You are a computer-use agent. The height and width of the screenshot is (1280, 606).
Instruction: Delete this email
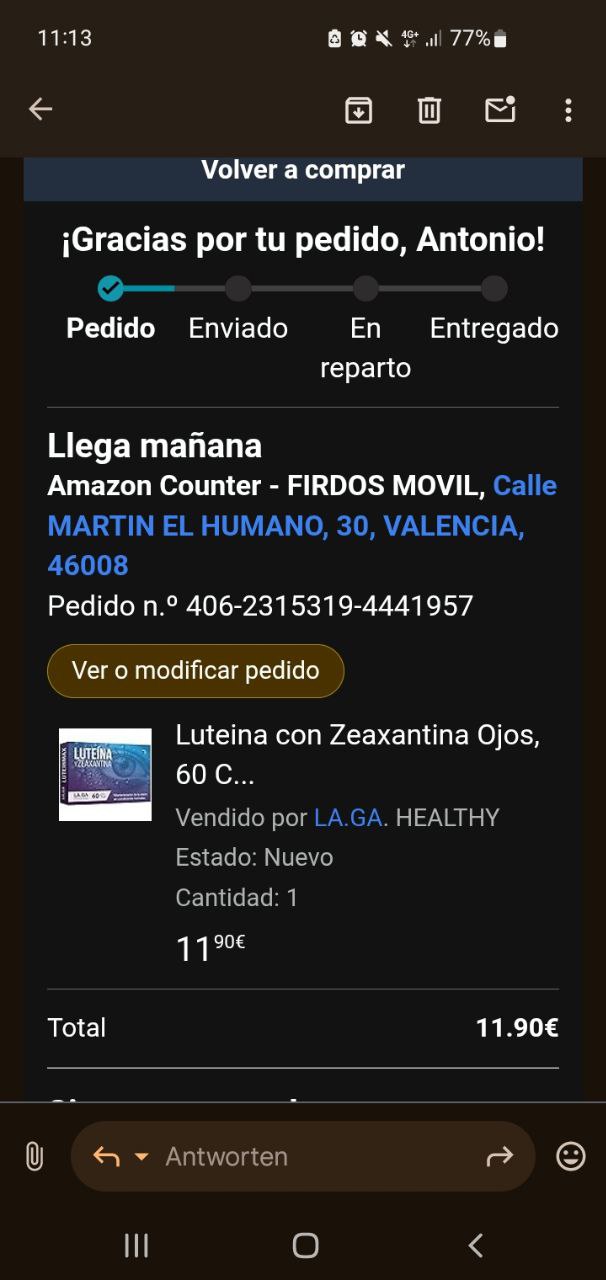pos(429,110)
